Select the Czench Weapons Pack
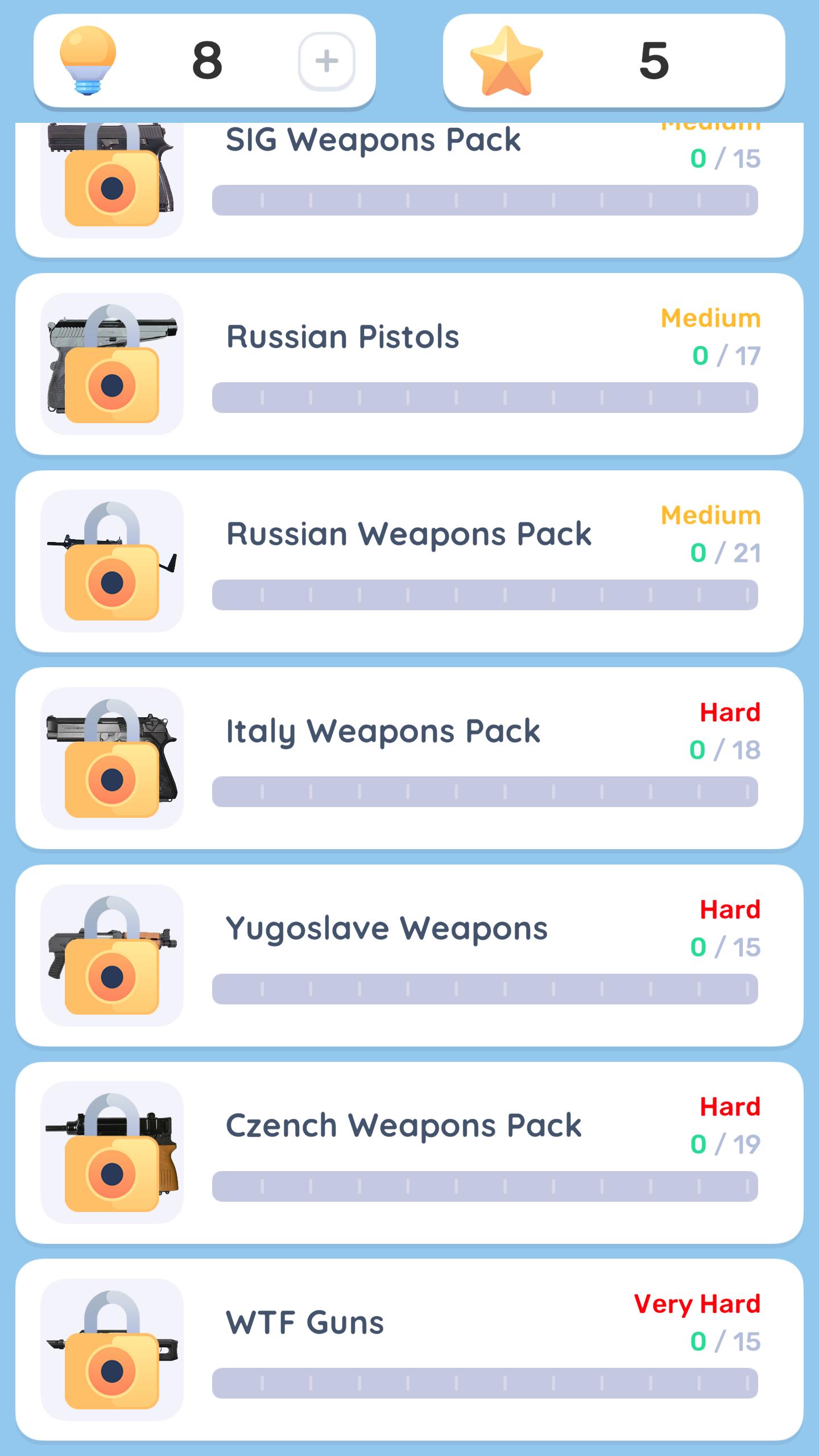This screenshot has width=819, height=1456. coord(409,1153)
